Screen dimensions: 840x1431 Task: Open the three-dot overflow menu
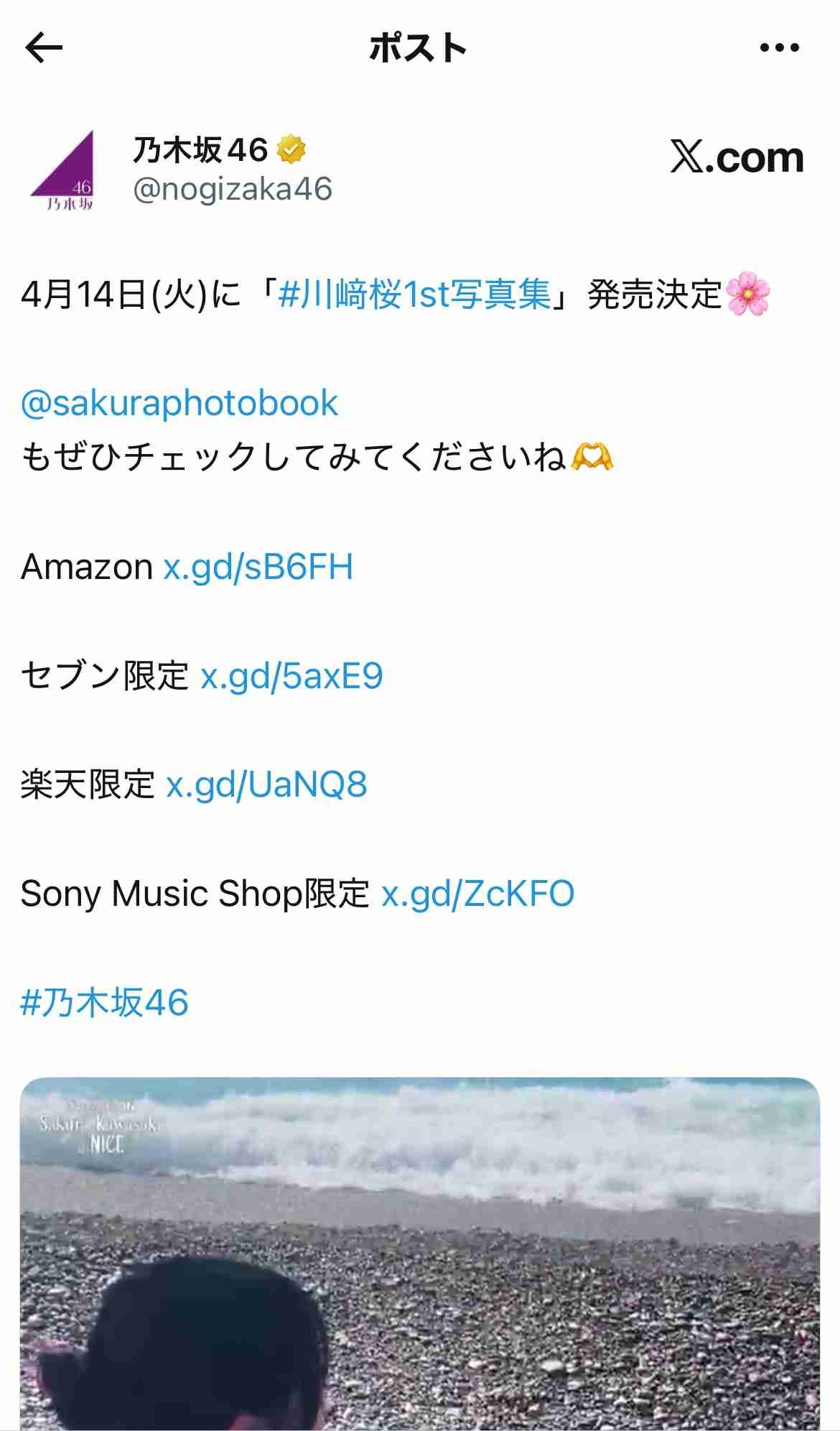779,48
